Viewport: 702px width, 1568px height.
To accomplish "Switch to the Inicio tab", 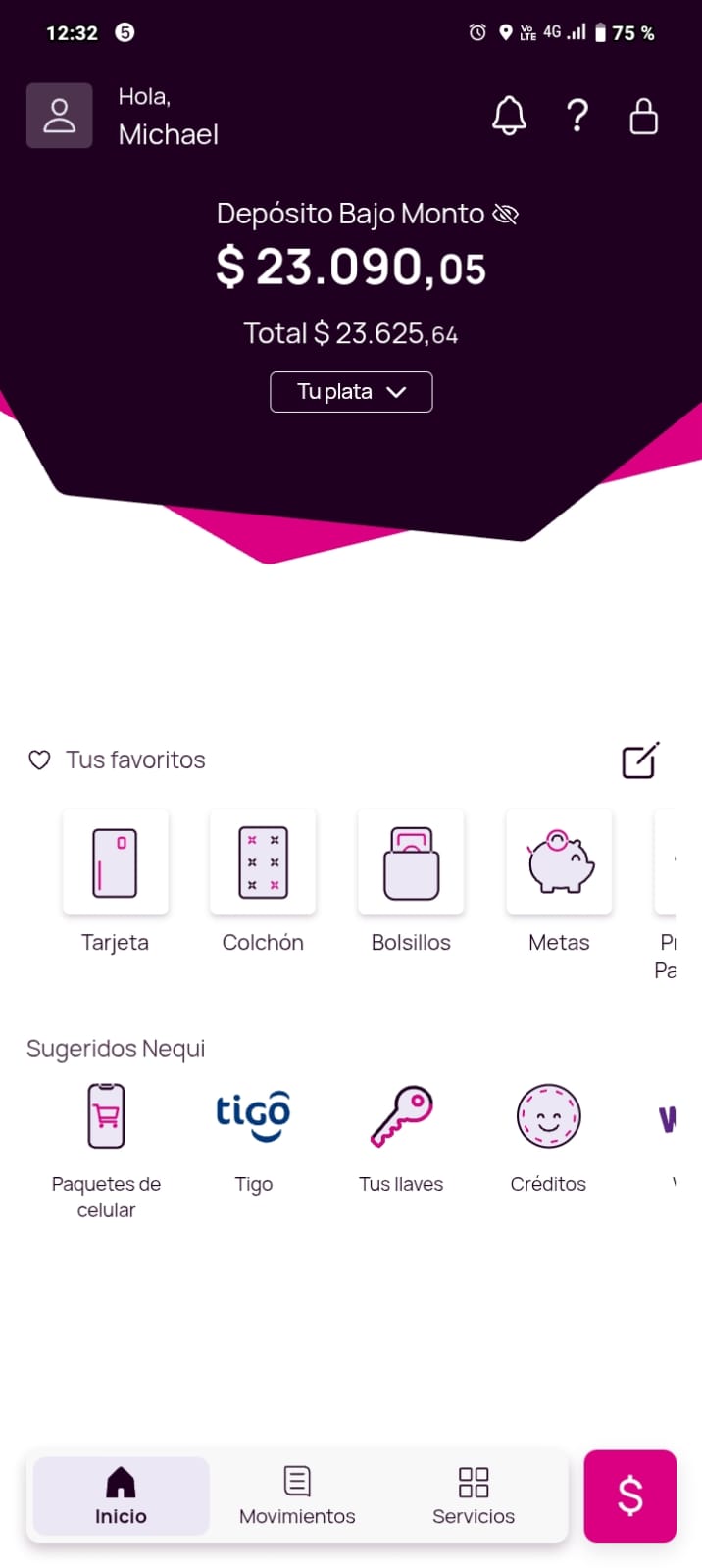I will click(x=121, y=1495).
